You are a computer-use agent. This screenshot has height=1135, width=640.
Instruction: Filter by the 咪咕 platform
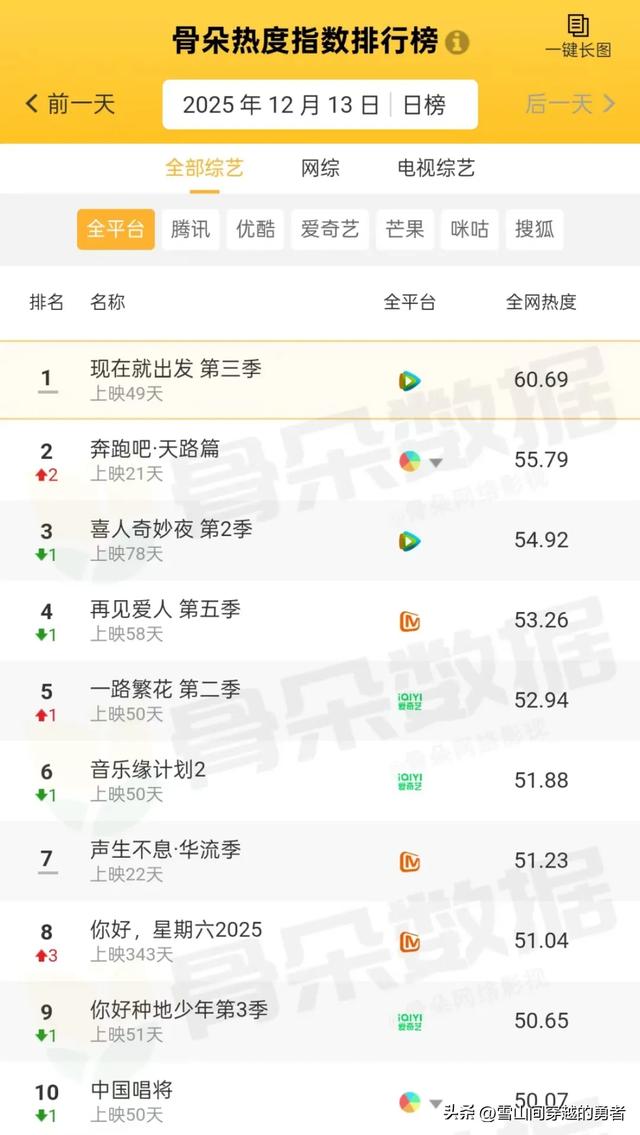coord(470,229)
